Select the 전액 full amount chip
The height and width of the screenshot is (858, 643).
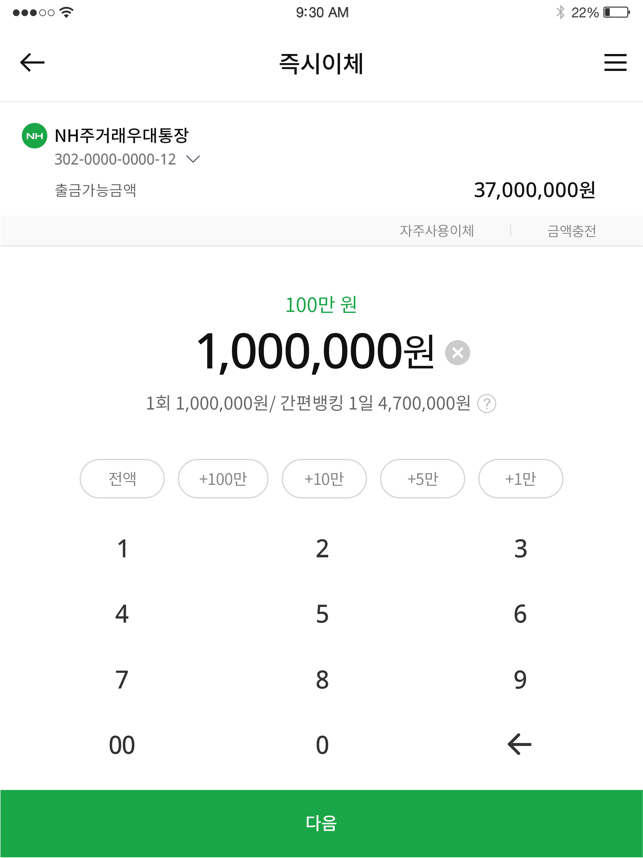122,479
